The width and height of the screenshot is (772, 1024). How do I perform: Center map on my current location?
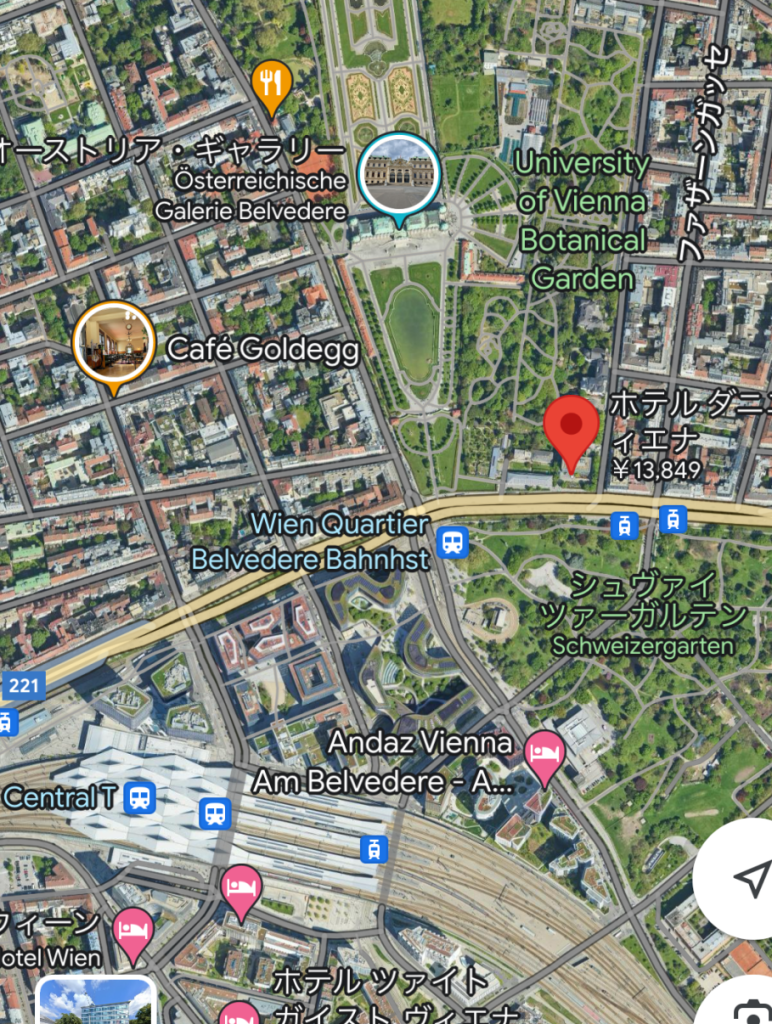point(748,878)
